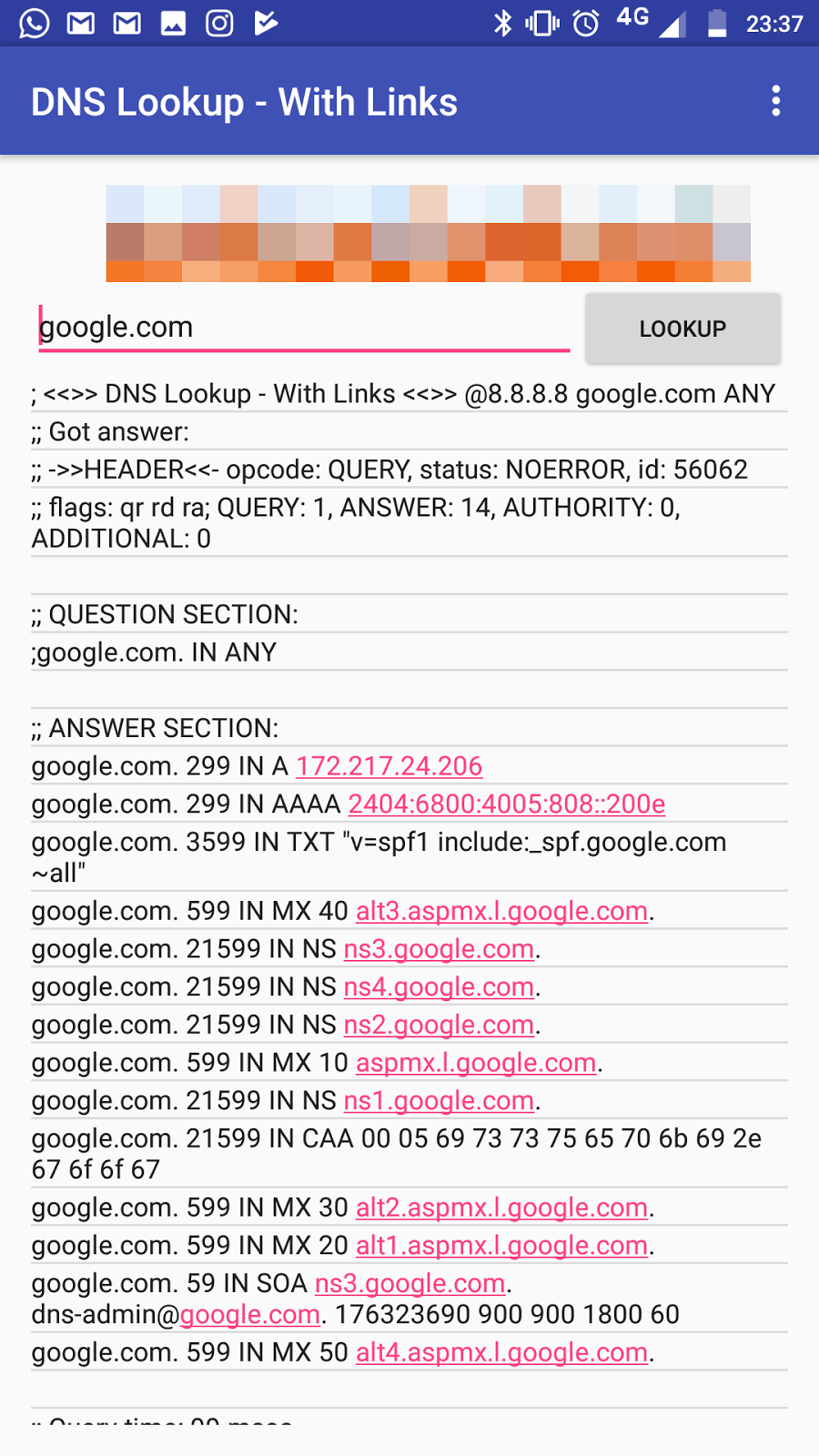The height and width of the screenshot is (1456, 819).
Task: Select the ns1.google.com nameserver link
Action: click(439, 1101)
